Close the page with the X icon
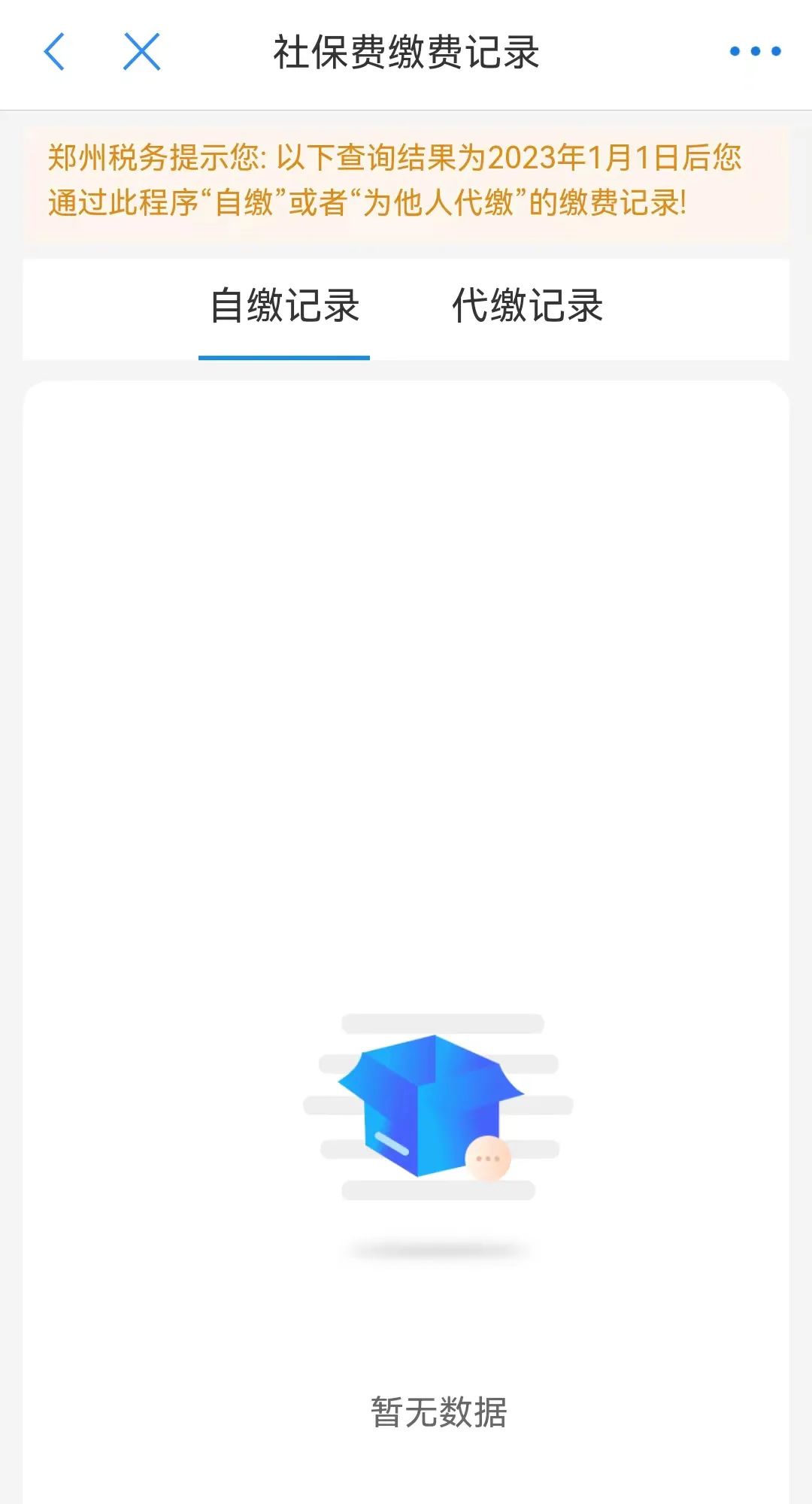 (x=142, y=52)
